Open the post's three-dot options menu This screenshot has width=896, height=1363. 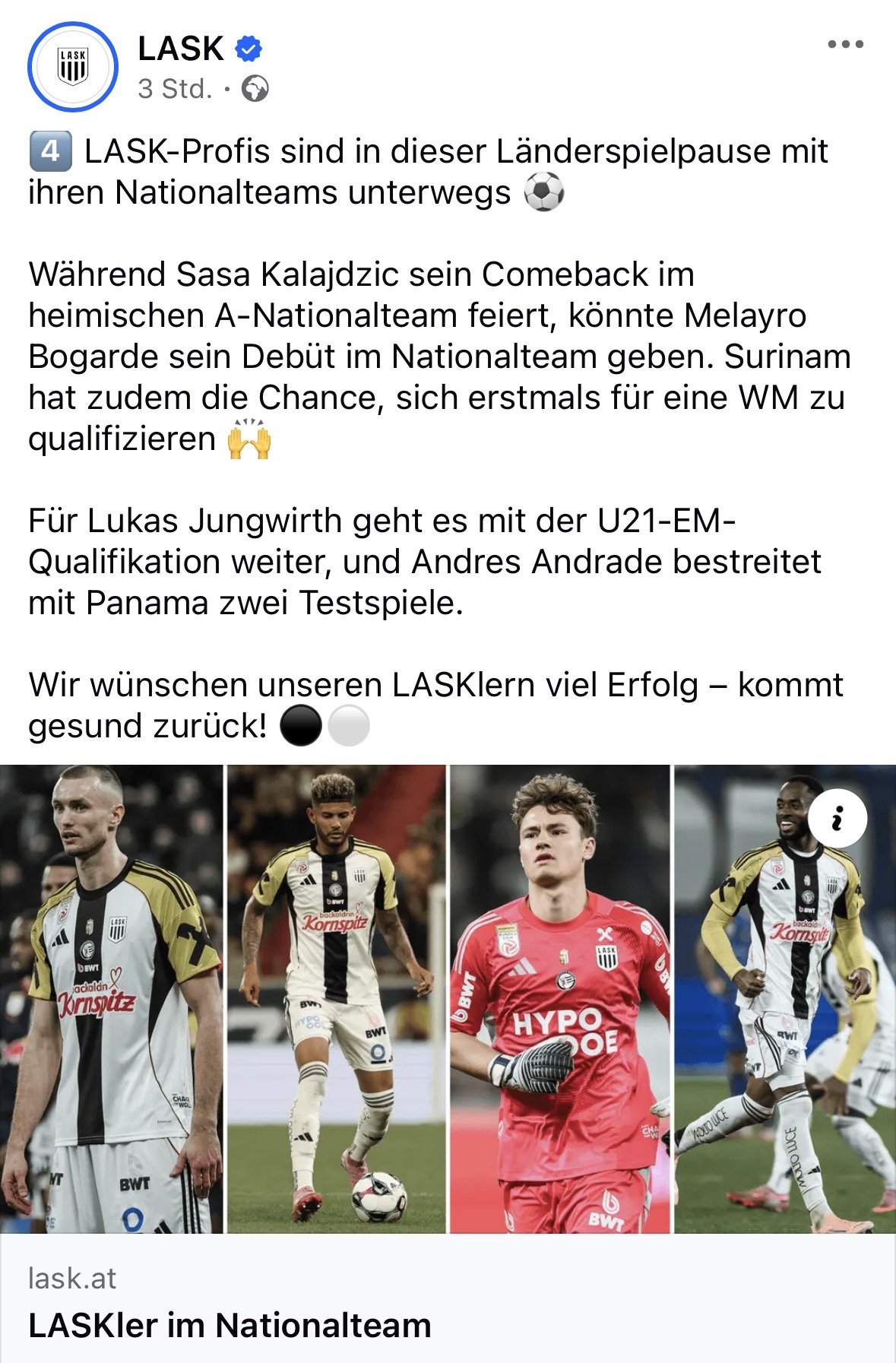(x=845, y=45)
